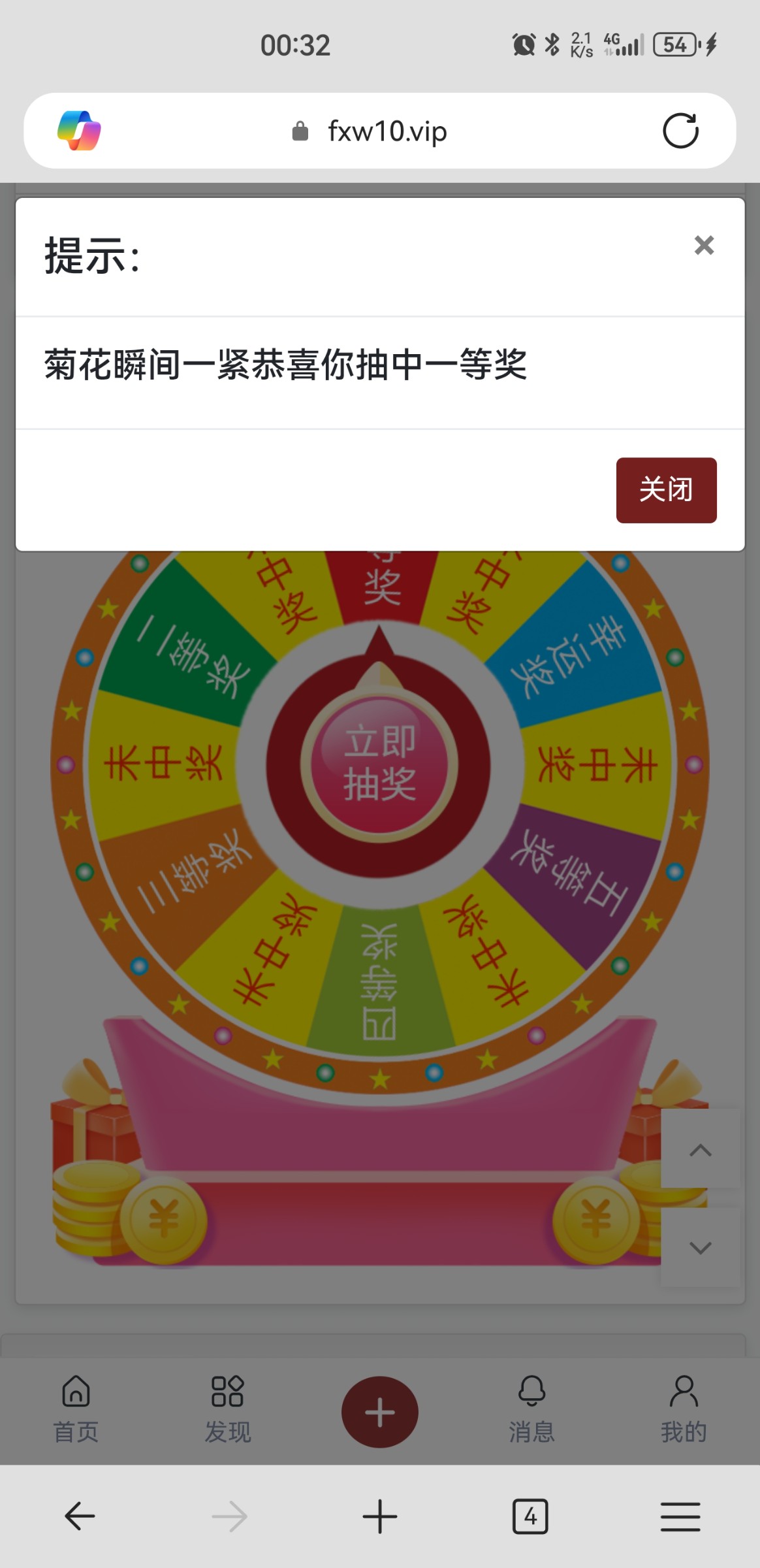
Task: Open a new browser tab
Action: pyautogui.click(x=379, y=1516)
